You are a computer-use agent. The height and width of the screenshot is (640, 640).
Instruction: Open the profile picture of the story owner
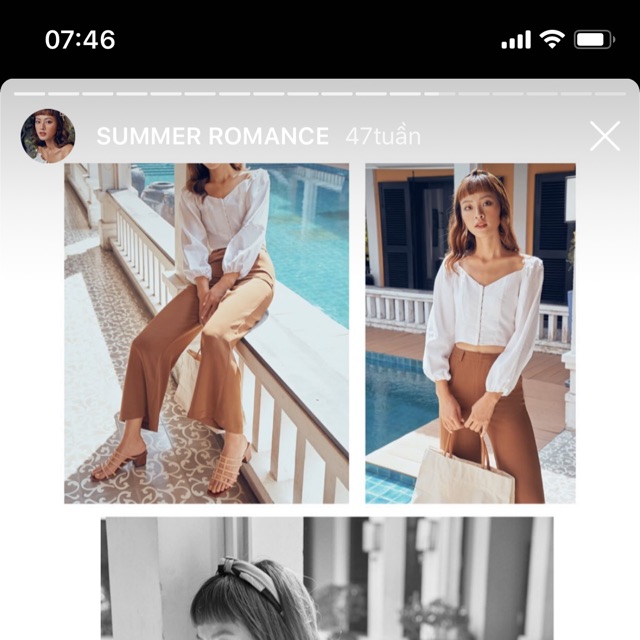pos(48,136)
